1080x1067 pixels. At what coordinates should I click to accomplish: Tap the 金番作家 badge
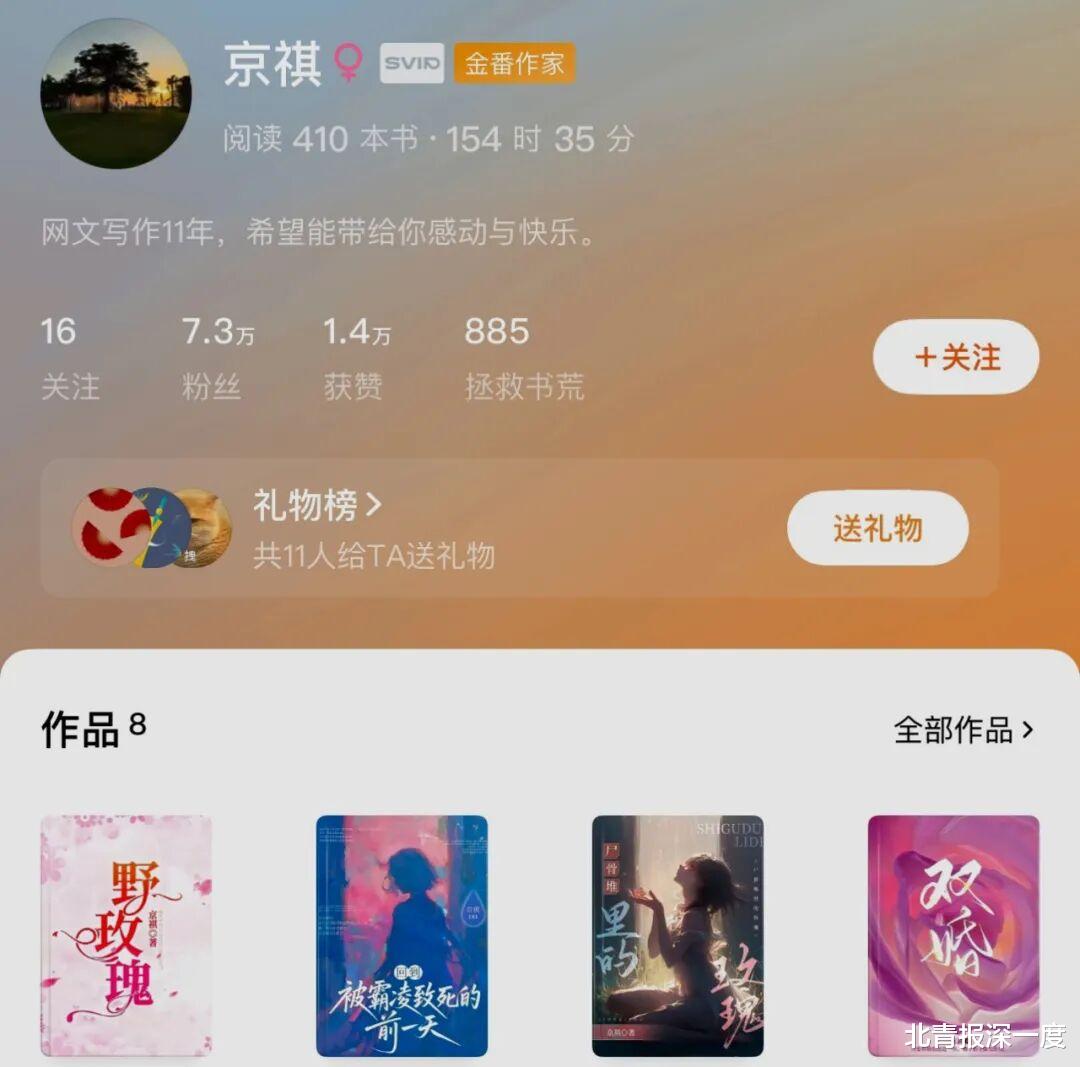point(514,64)
